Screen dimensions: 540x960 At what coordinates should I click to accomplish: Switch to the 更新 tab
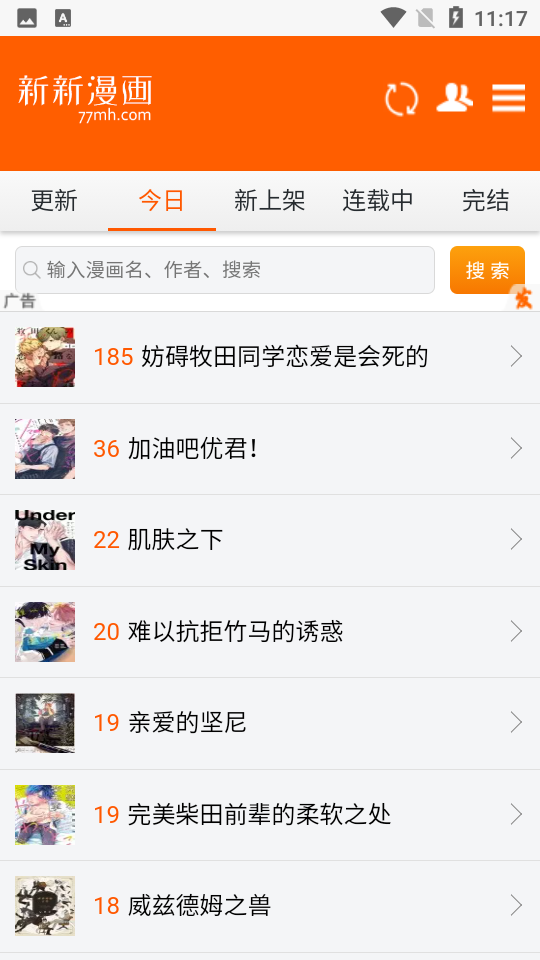[x=54, y=201]
